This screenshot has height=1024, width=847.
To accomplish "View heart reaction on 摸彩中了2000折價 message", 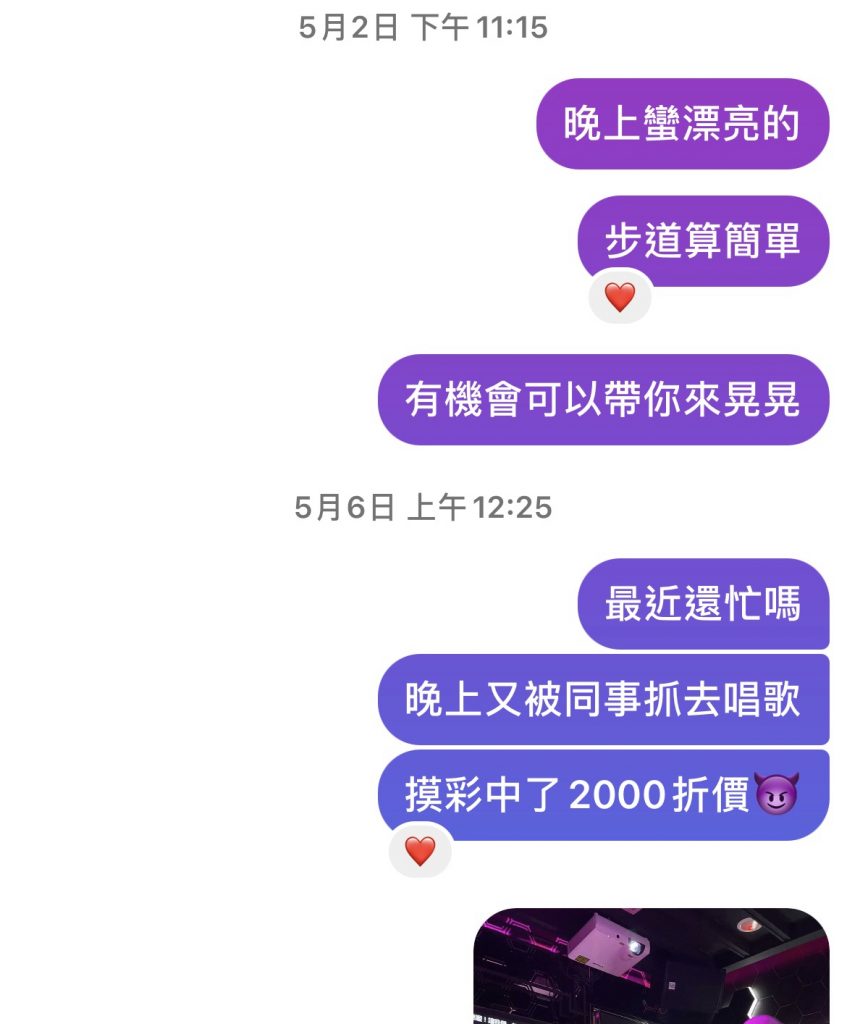I will [420, 851].
